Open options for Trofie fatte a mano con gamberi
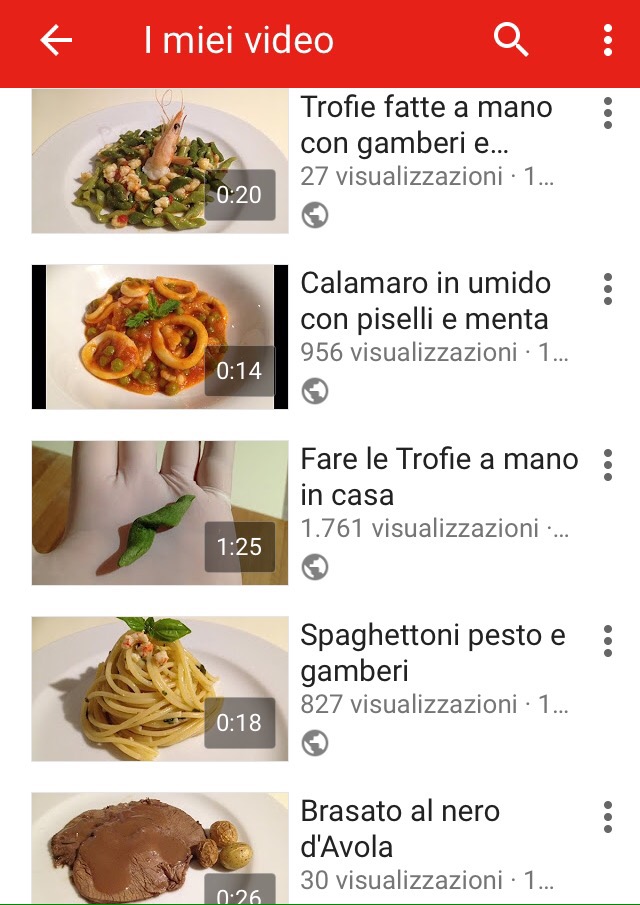 pos(607,113)
